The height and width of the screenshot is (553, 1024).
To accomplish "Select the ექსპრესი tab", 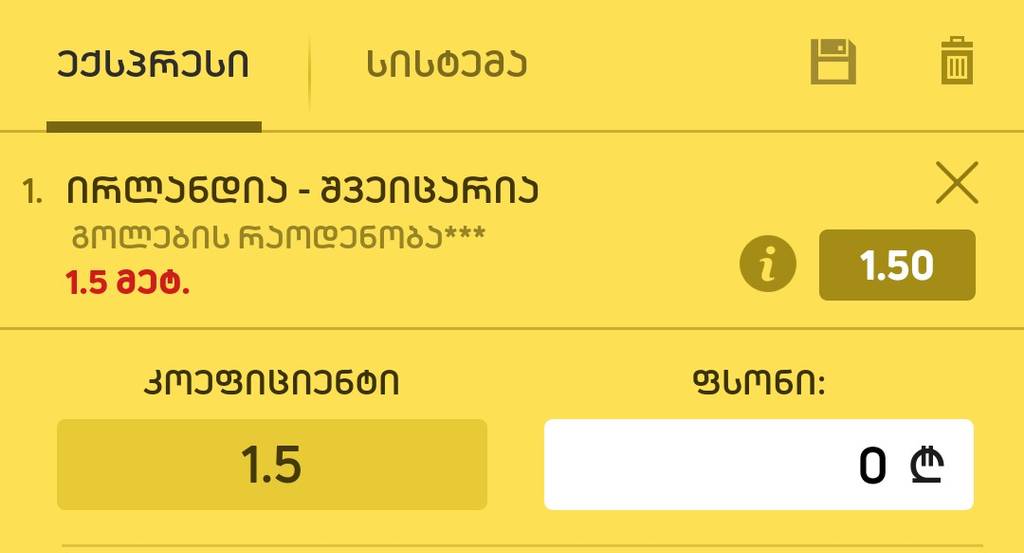I will [153, 65].
